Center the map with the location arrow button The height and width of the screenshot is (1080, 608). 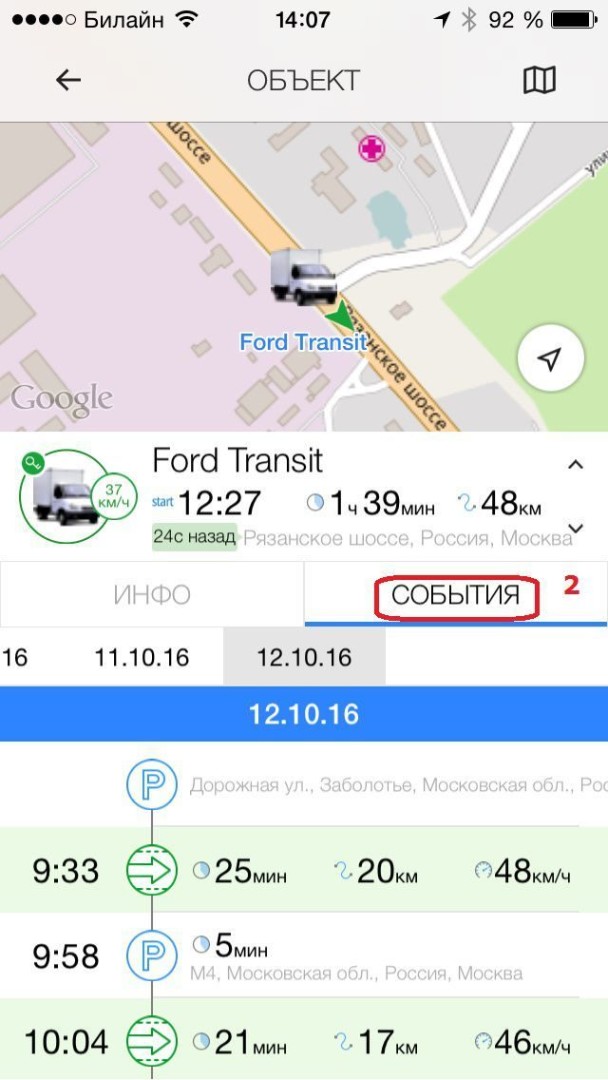[550, 358]
